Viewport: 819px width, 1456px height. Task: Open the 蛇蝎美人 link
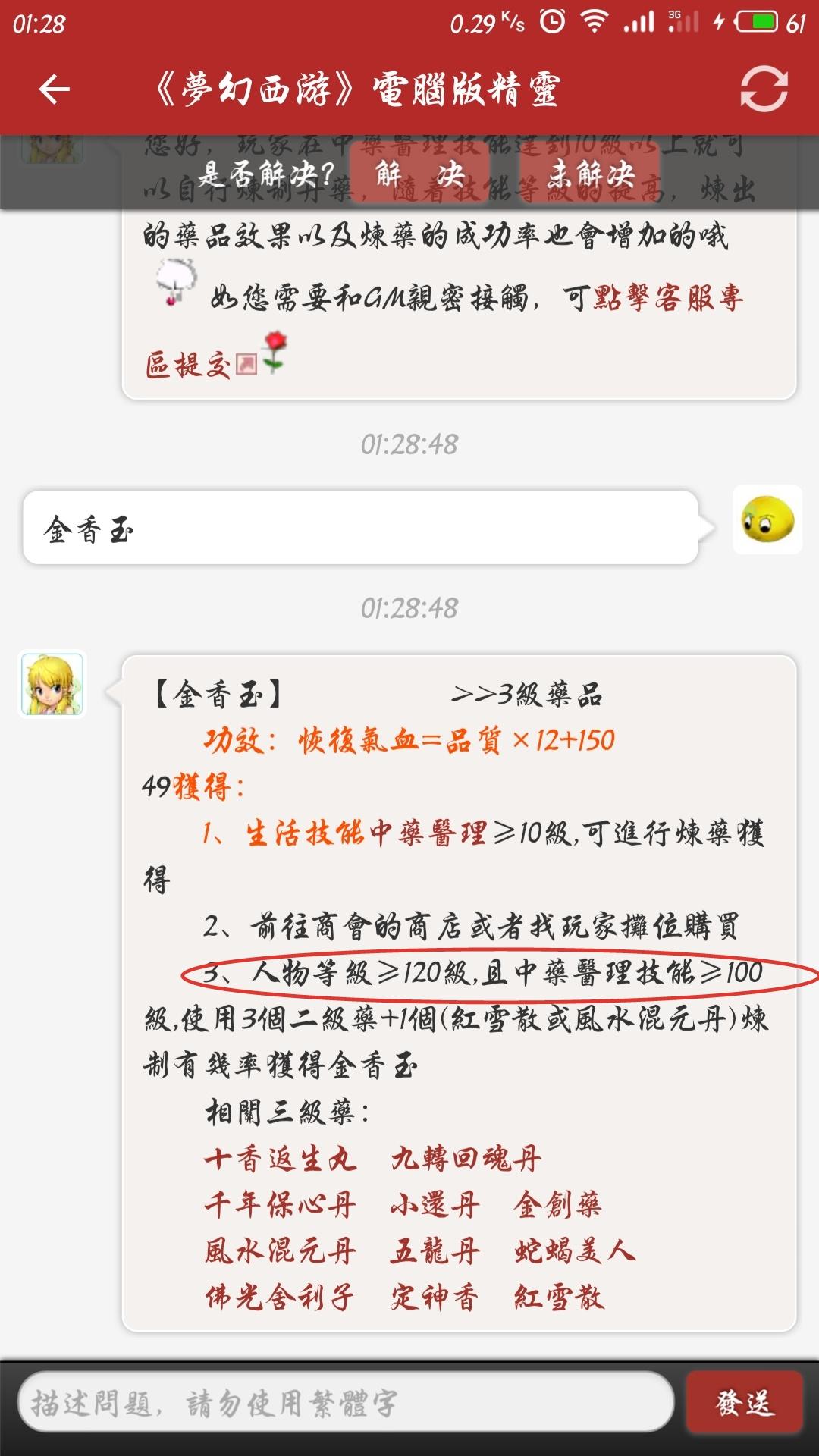(575, 1251)
